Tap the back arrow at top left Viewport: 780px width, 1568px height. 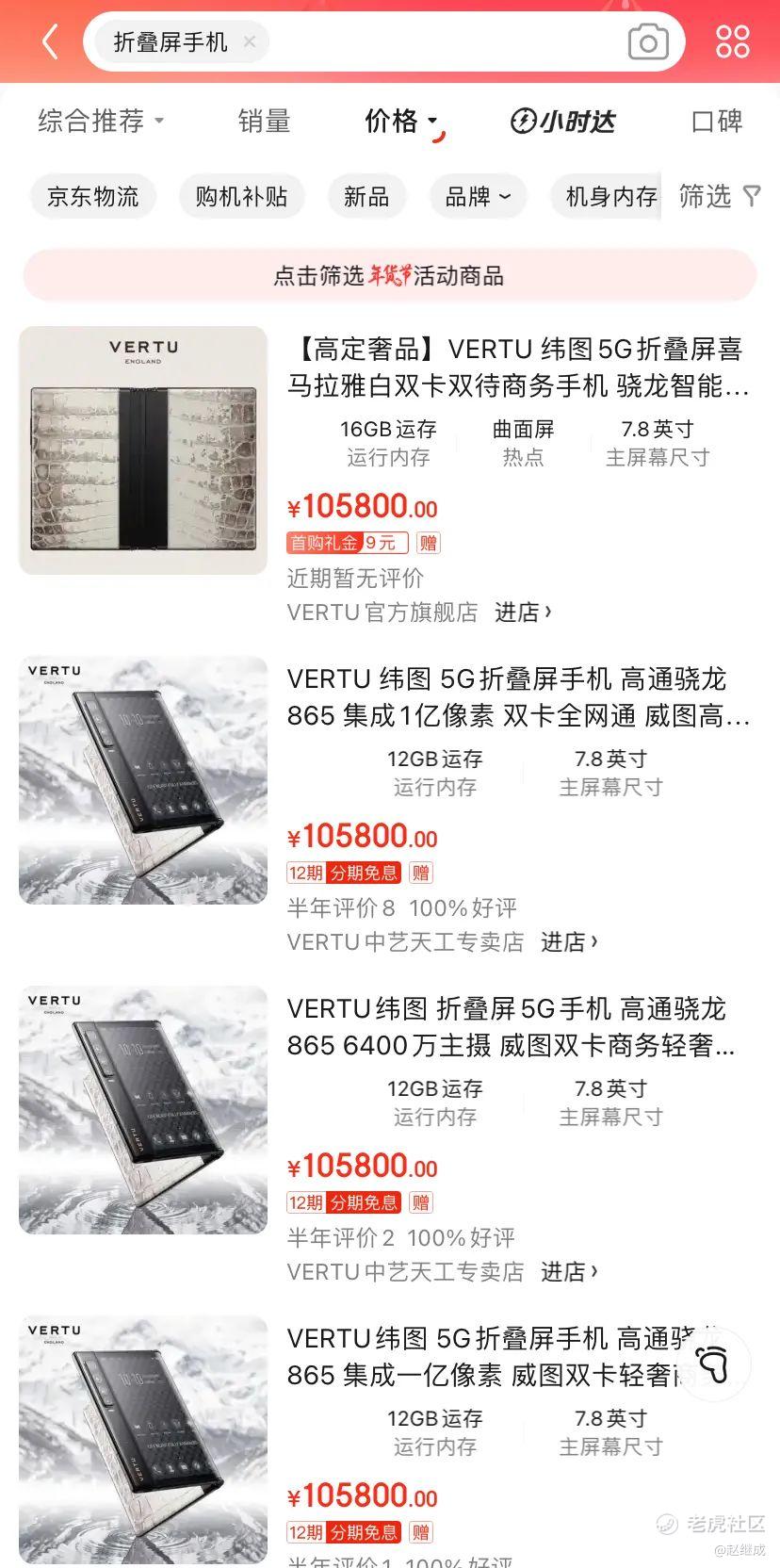(49, 41)
